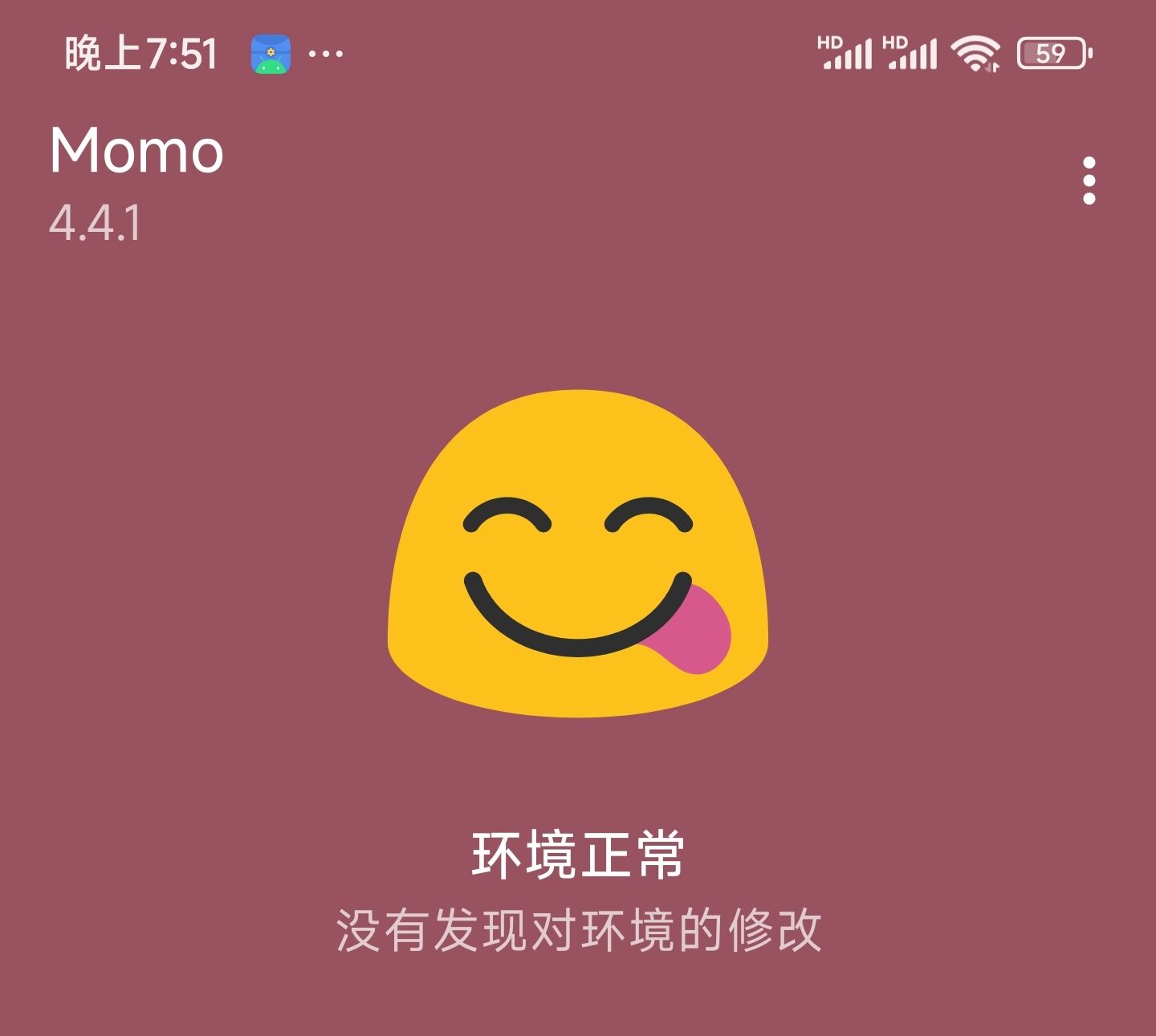The image size is (1156, 1036).
Task: Open the three-dot overflow menu
Action: pyautogui.click(x=1089, y=181)
